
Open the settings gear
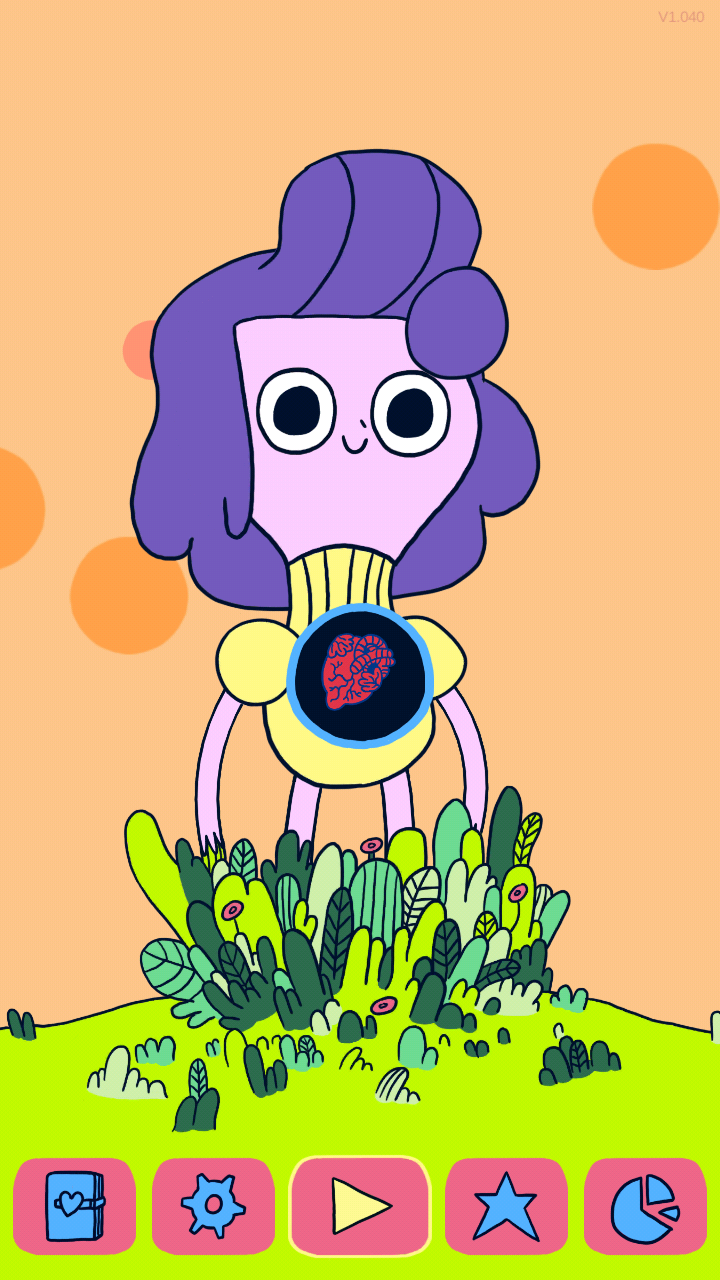[x=213, y=1206]
